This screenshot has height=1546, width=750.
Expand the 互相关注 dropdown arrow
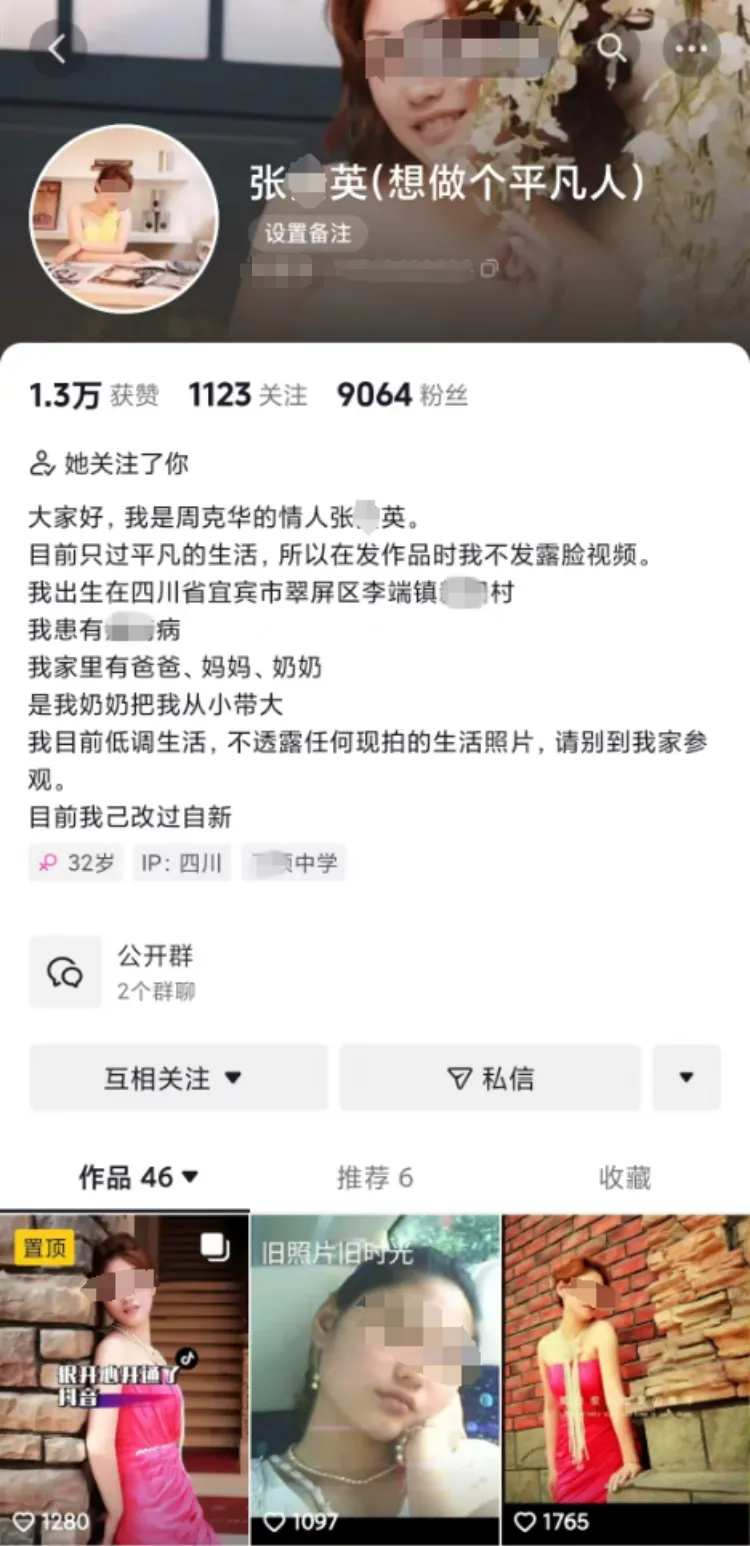(234, 1078)
